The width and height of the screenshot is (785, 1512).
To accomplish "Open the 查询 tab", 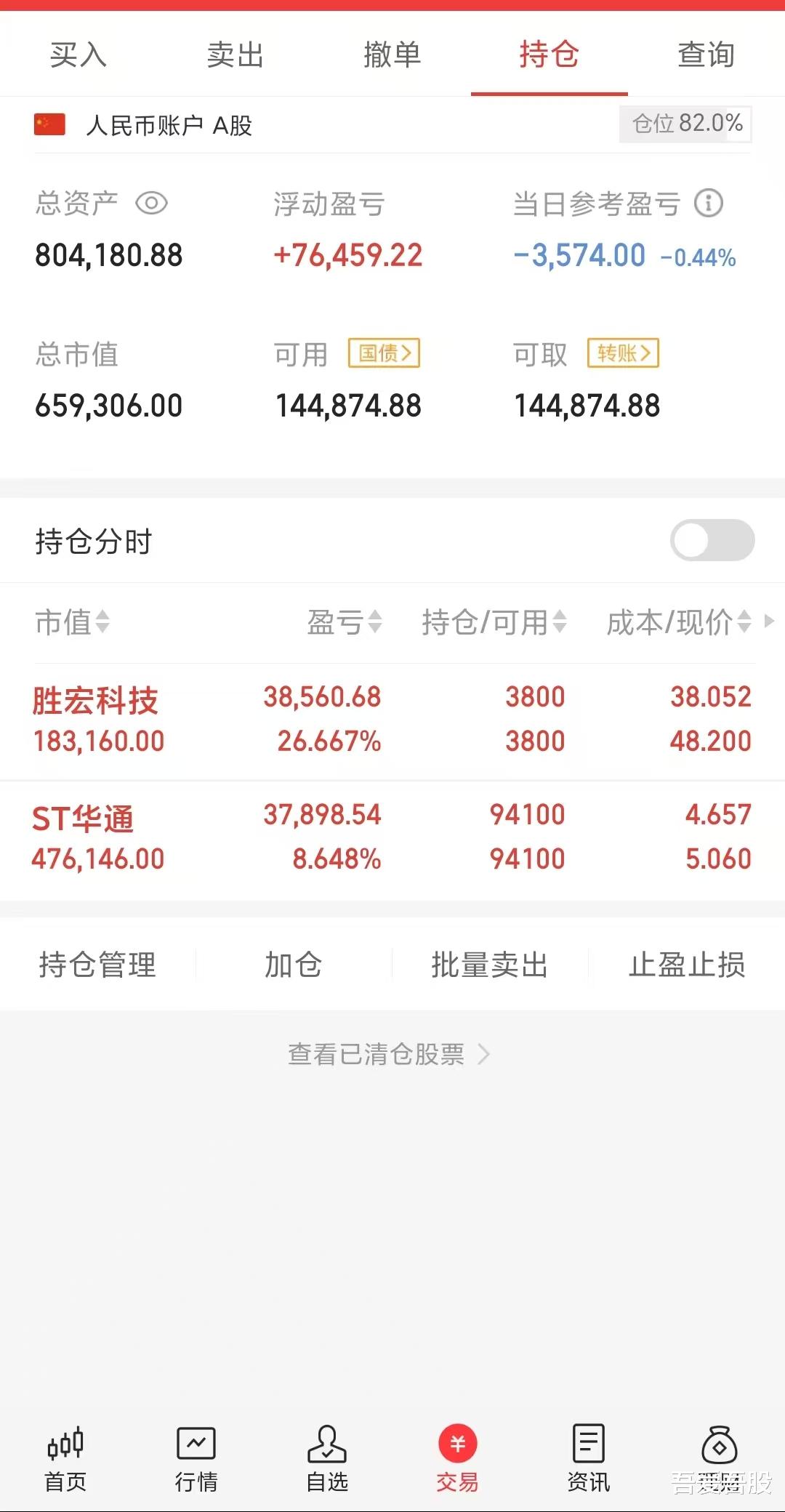I will coord(706,55).
